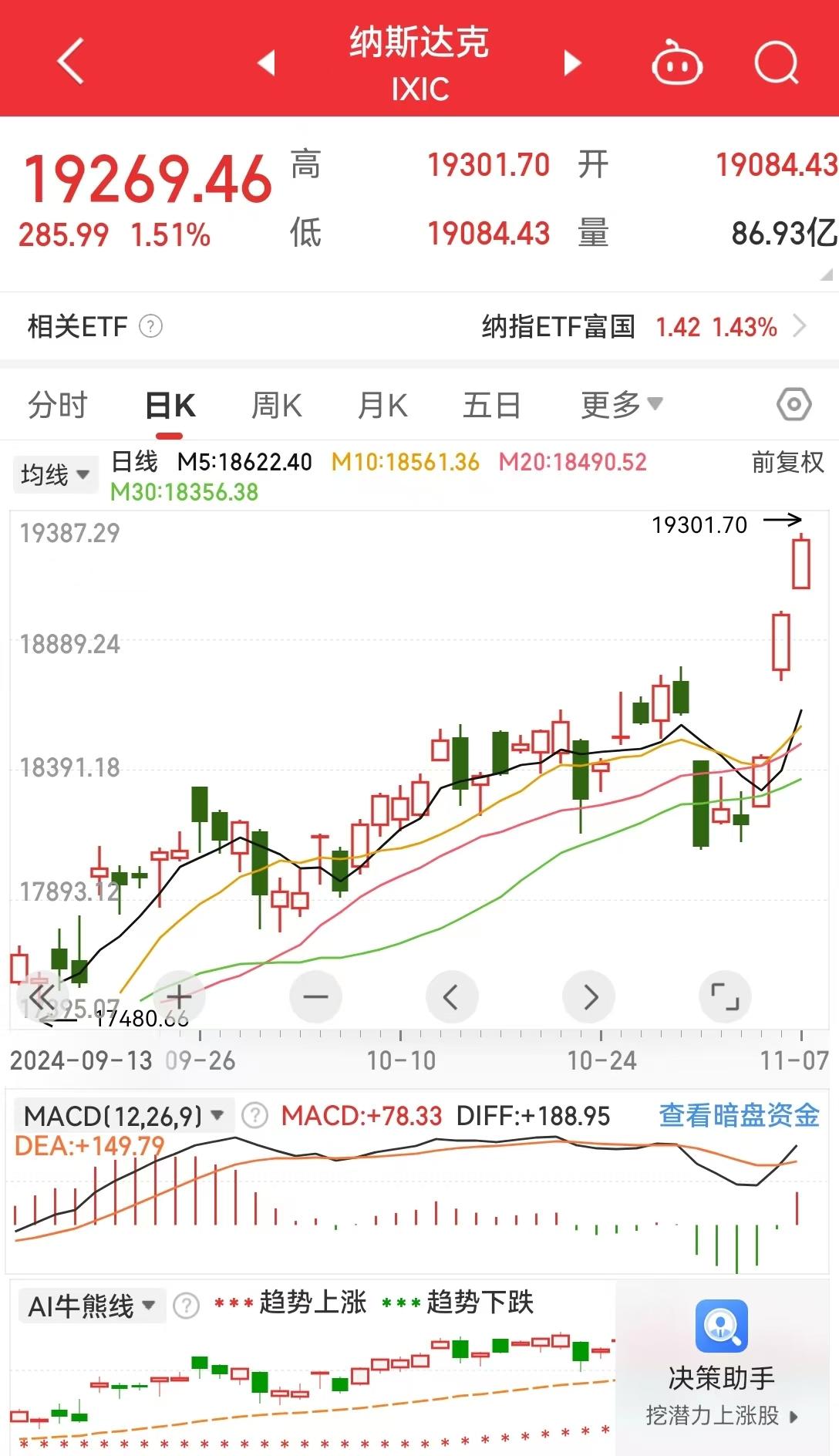Open chart settings hexagon icon
Image resolution: width=839 pixels, height=1456 pixels.
point(794,404)
